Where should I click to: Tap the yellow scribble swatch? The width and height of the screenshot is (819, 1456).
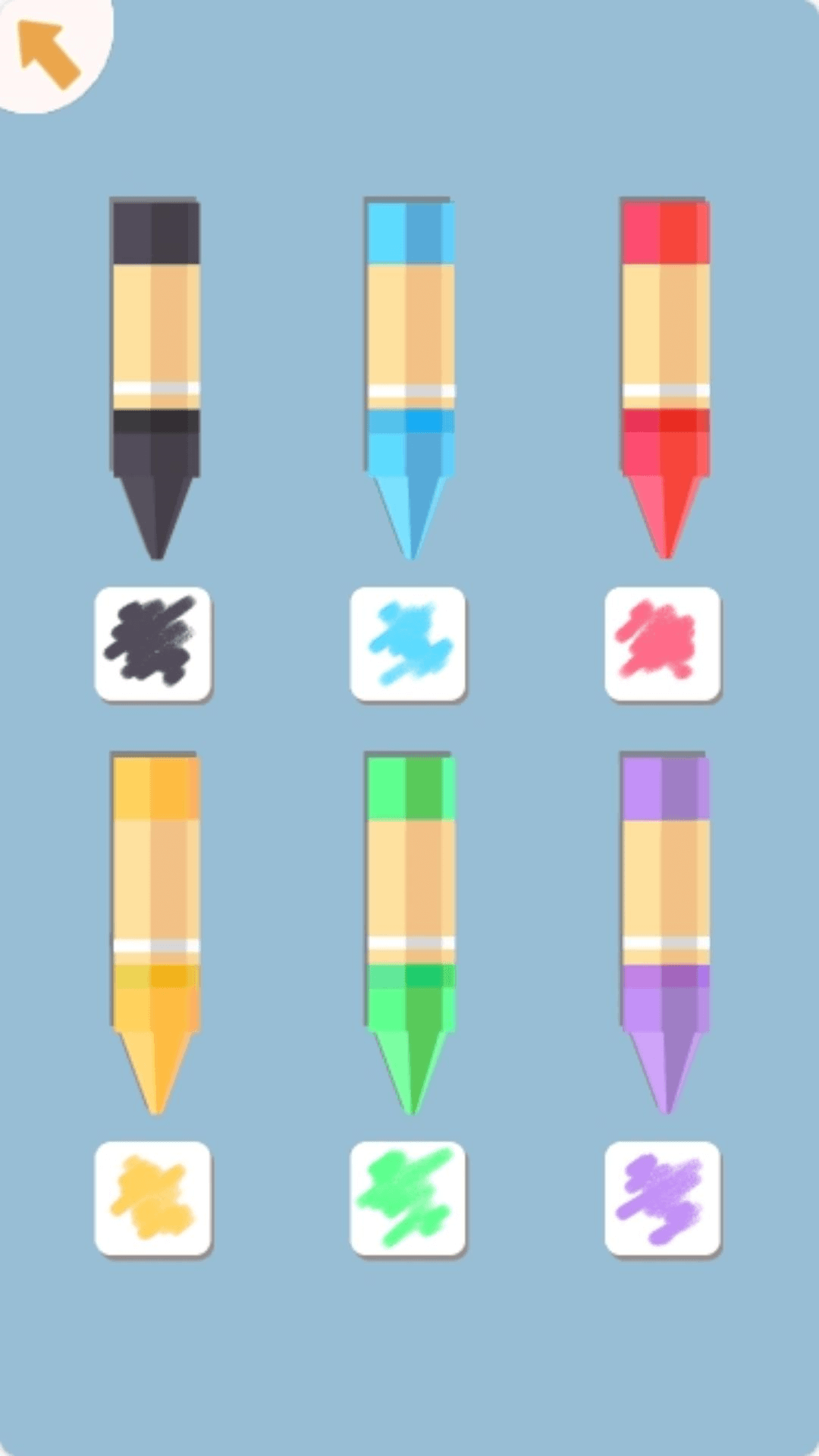pyautogui.click(x=153, y=1198)
